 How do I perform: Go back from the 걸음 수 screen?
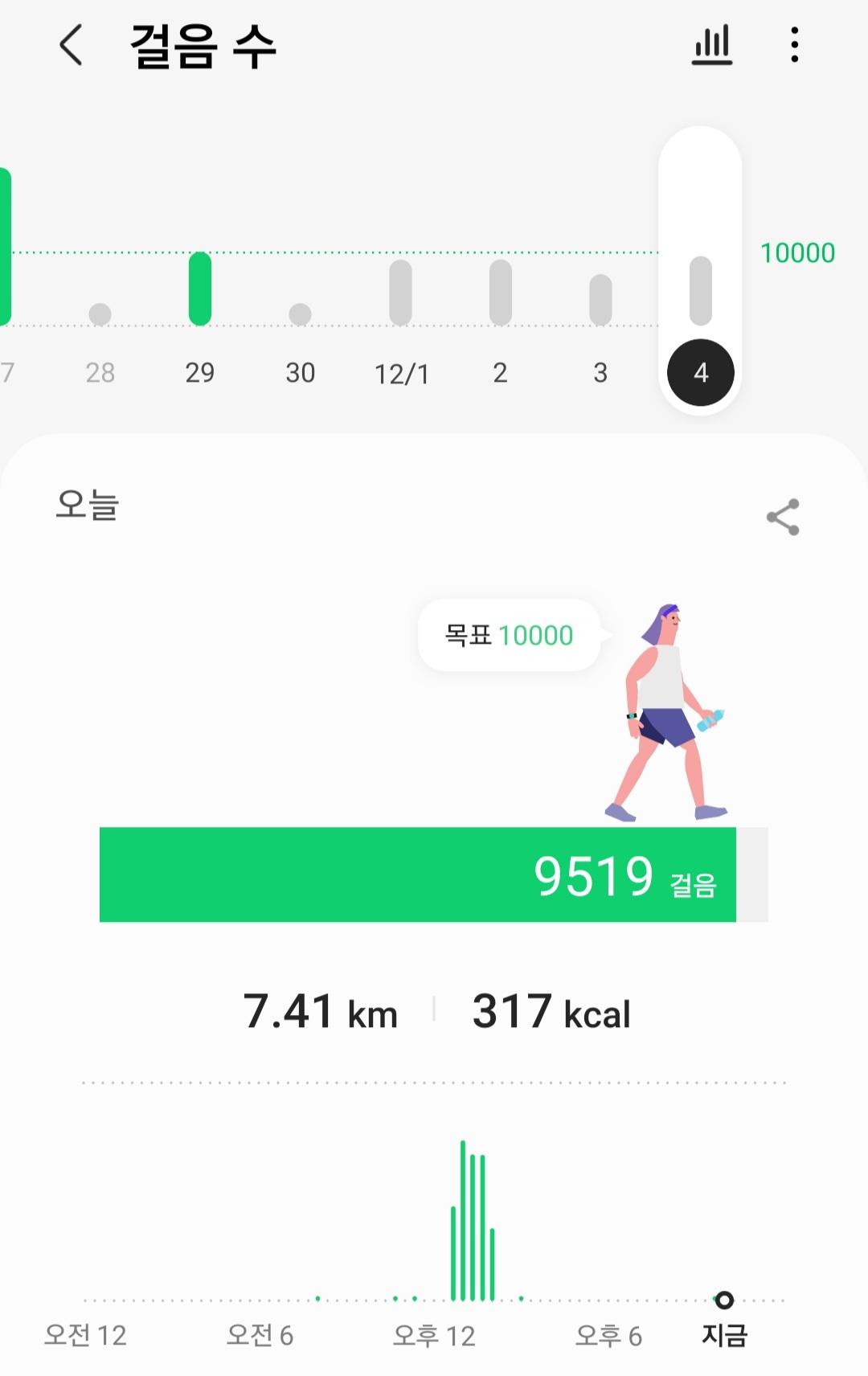click(x=71, y=44)
